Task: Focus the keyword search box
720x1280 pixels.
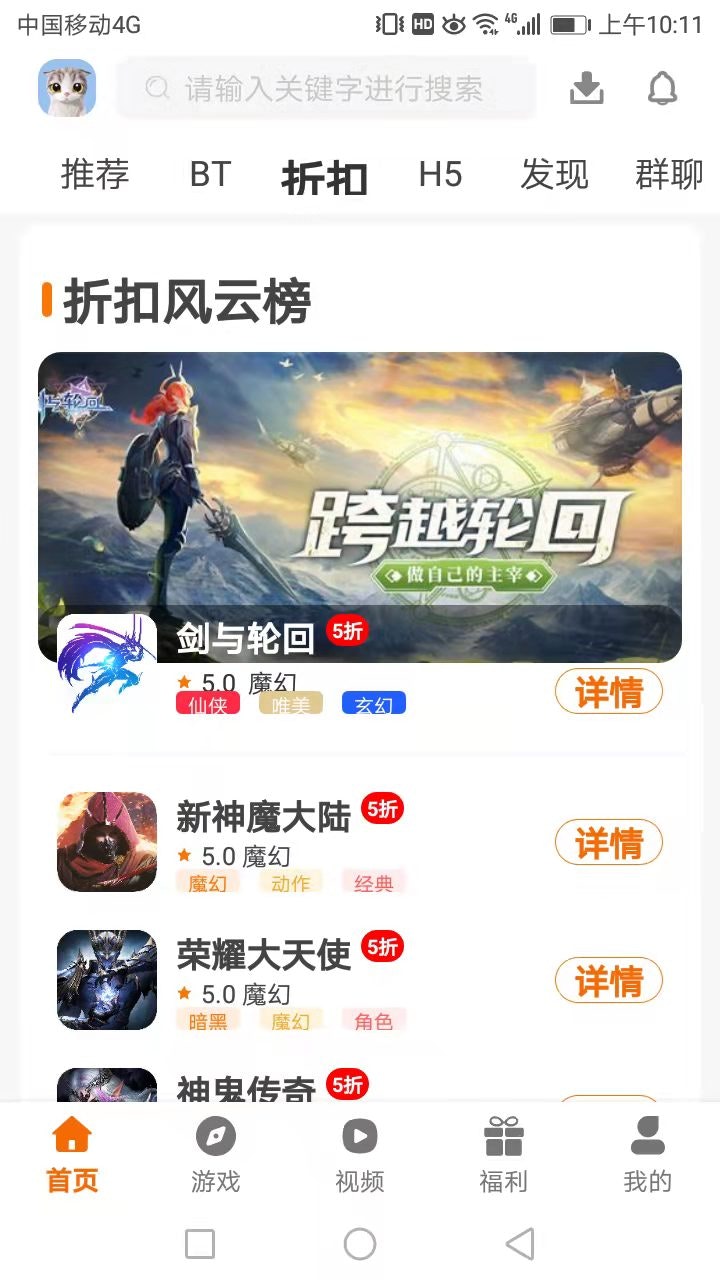Action: 330,89
